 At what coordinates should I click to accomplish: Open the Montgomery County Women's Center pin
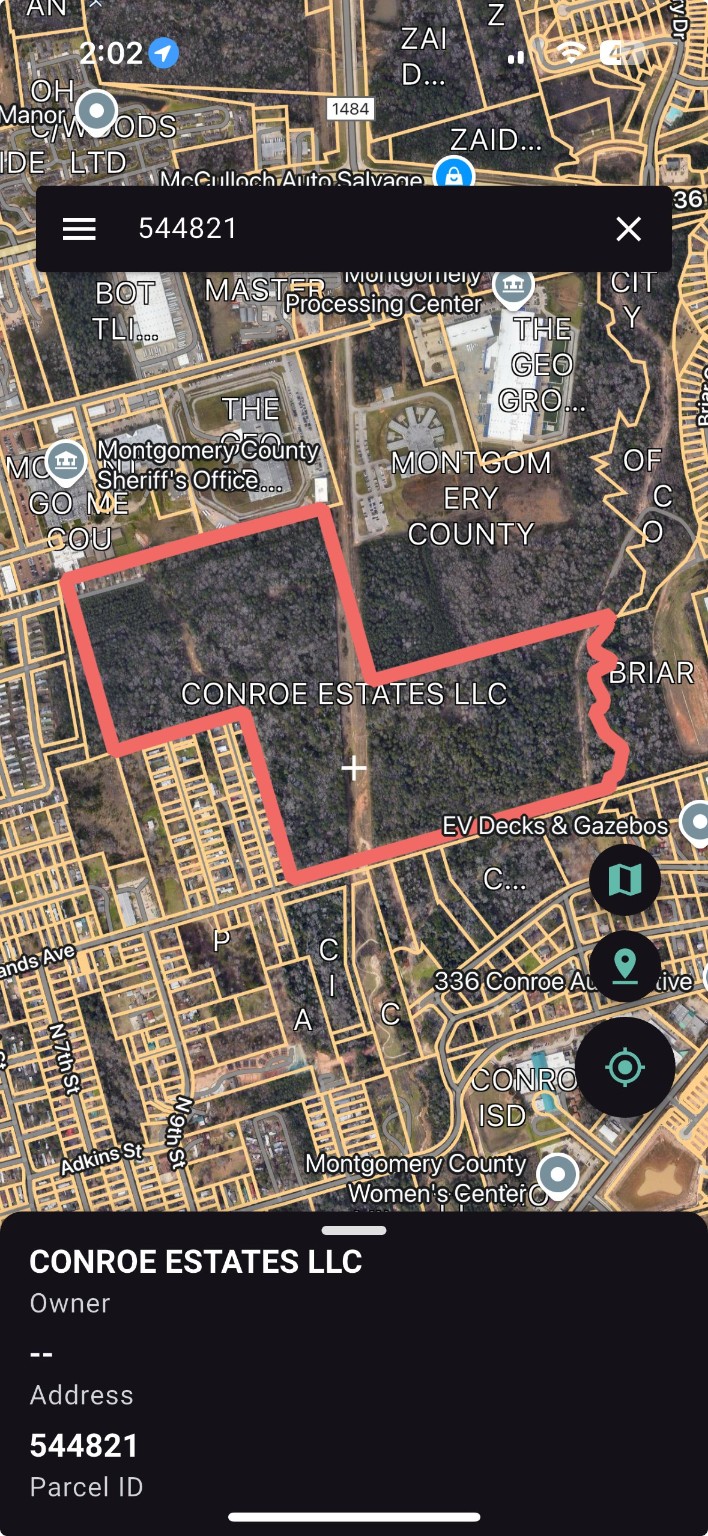click(x=558, y=1174)
